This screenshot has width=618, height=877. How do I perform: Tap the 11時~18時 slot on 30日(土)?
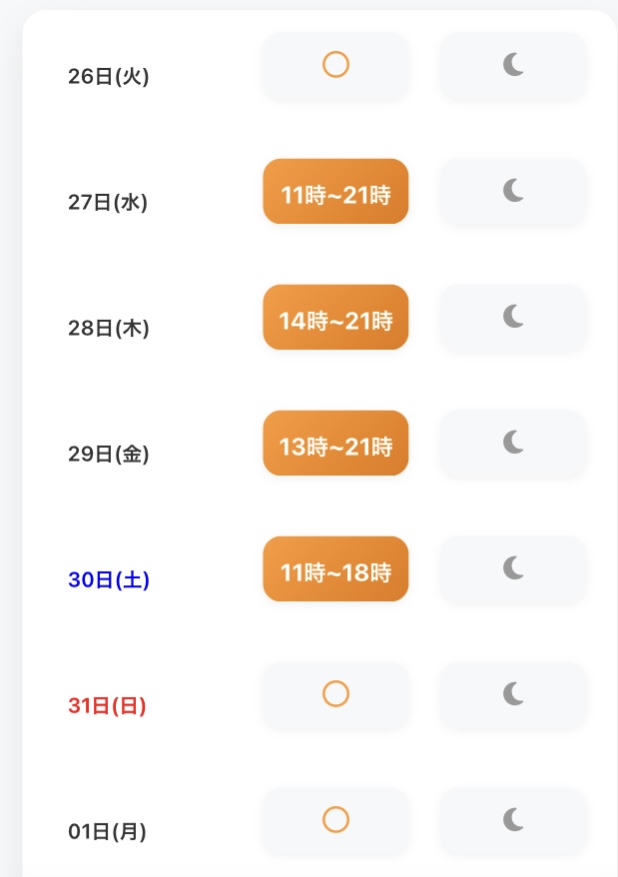pos(336,570)
